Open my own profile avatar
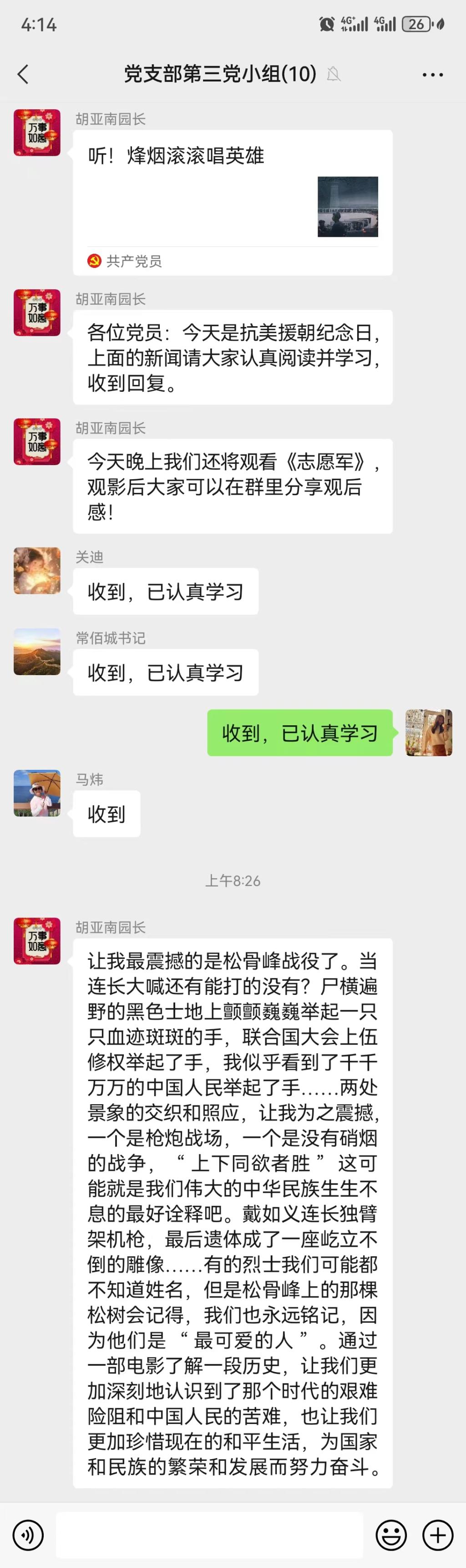The image size is (466, 1568). coord(428,732)
